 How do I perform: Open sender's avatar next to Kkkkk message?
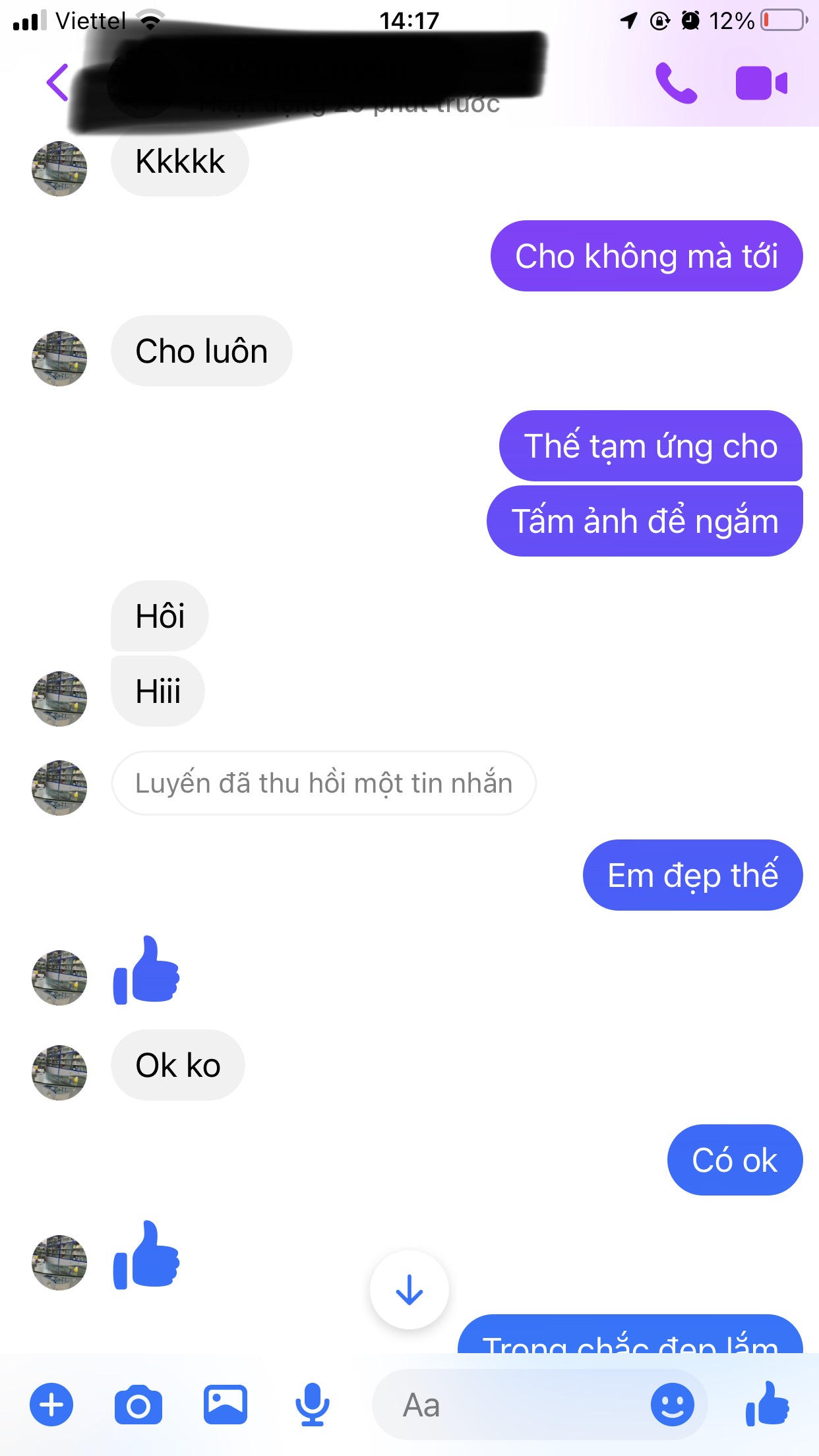pos(59,169)
